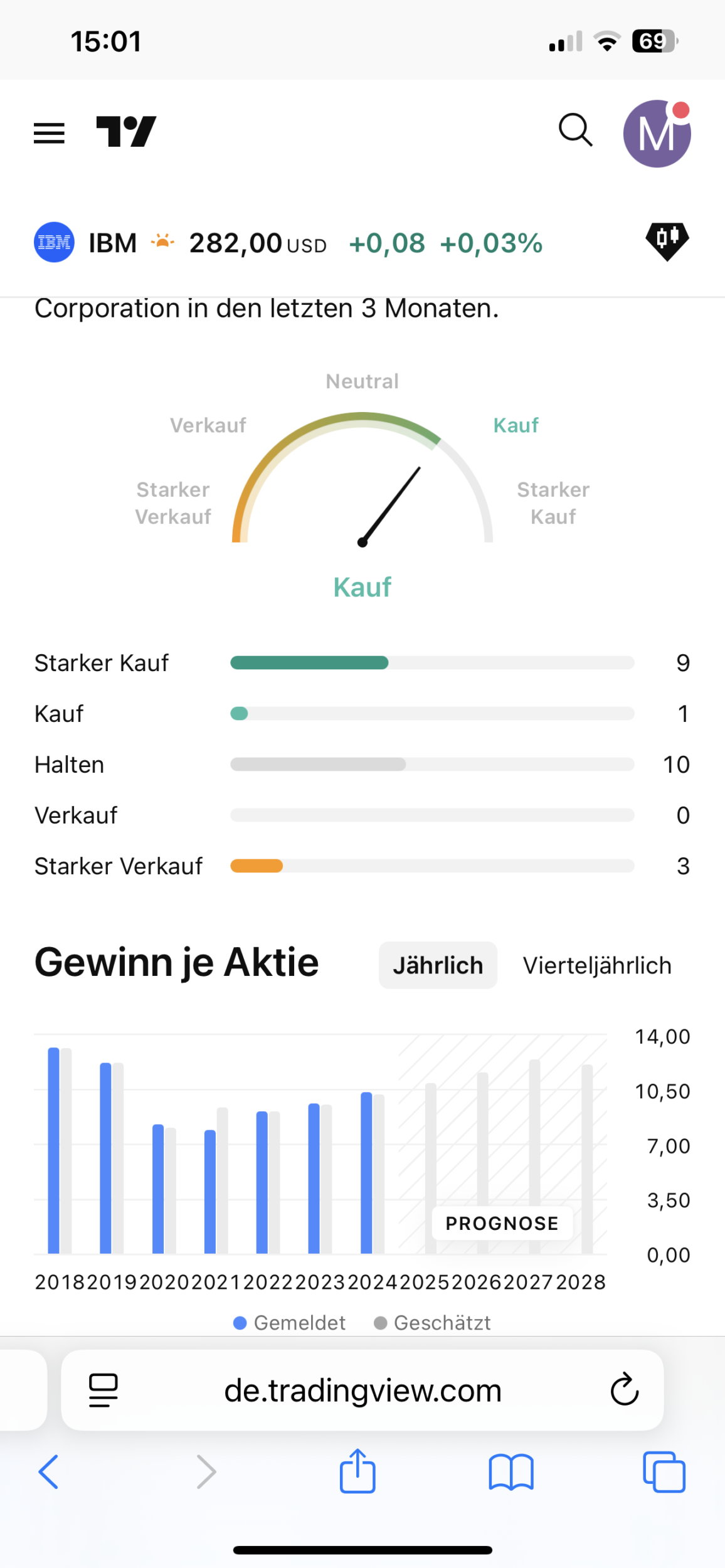Screen dimensions: 725x1568
Task: Launch the chart via the candlestick icon
Action: [x=667, y=241]
